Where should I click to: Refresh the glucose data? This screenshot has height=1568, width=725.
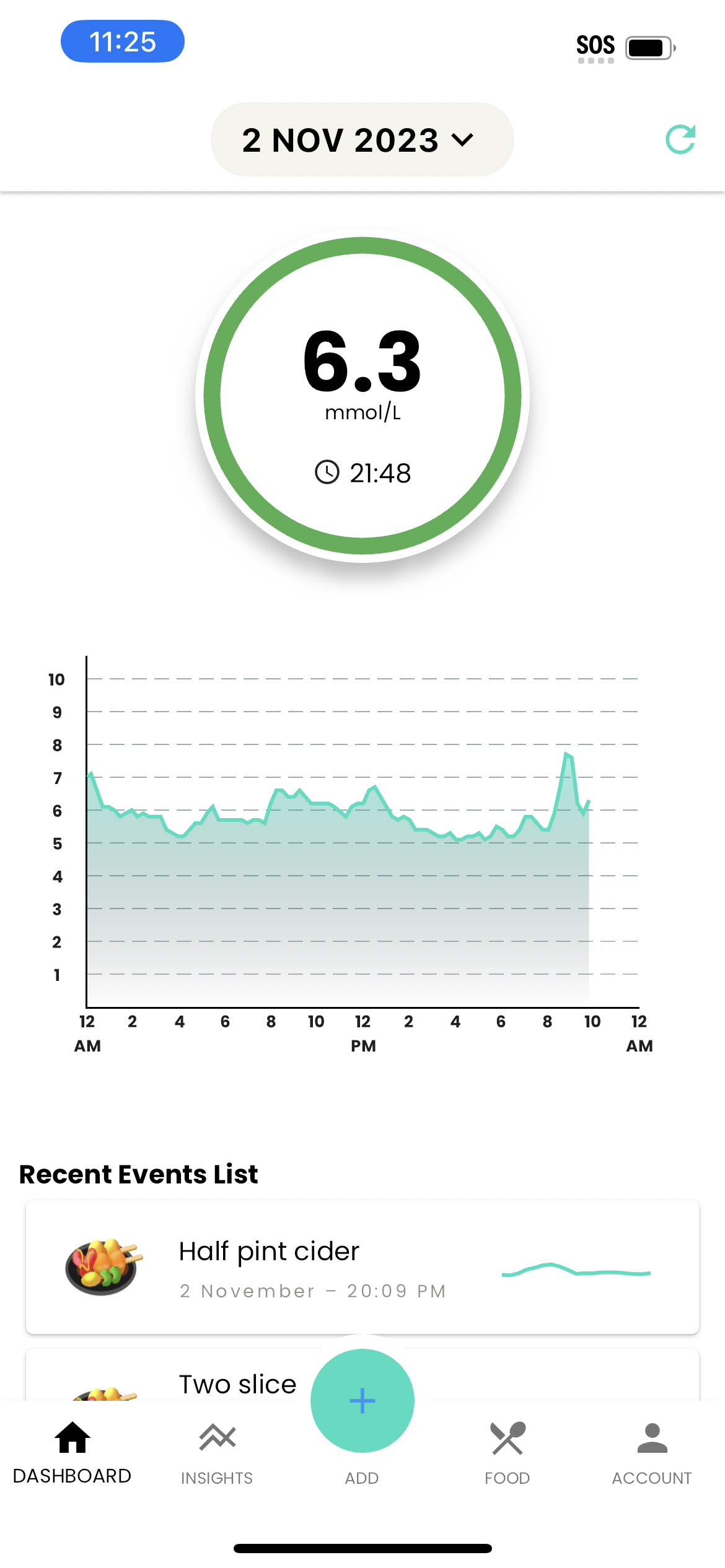click(680, 139)
